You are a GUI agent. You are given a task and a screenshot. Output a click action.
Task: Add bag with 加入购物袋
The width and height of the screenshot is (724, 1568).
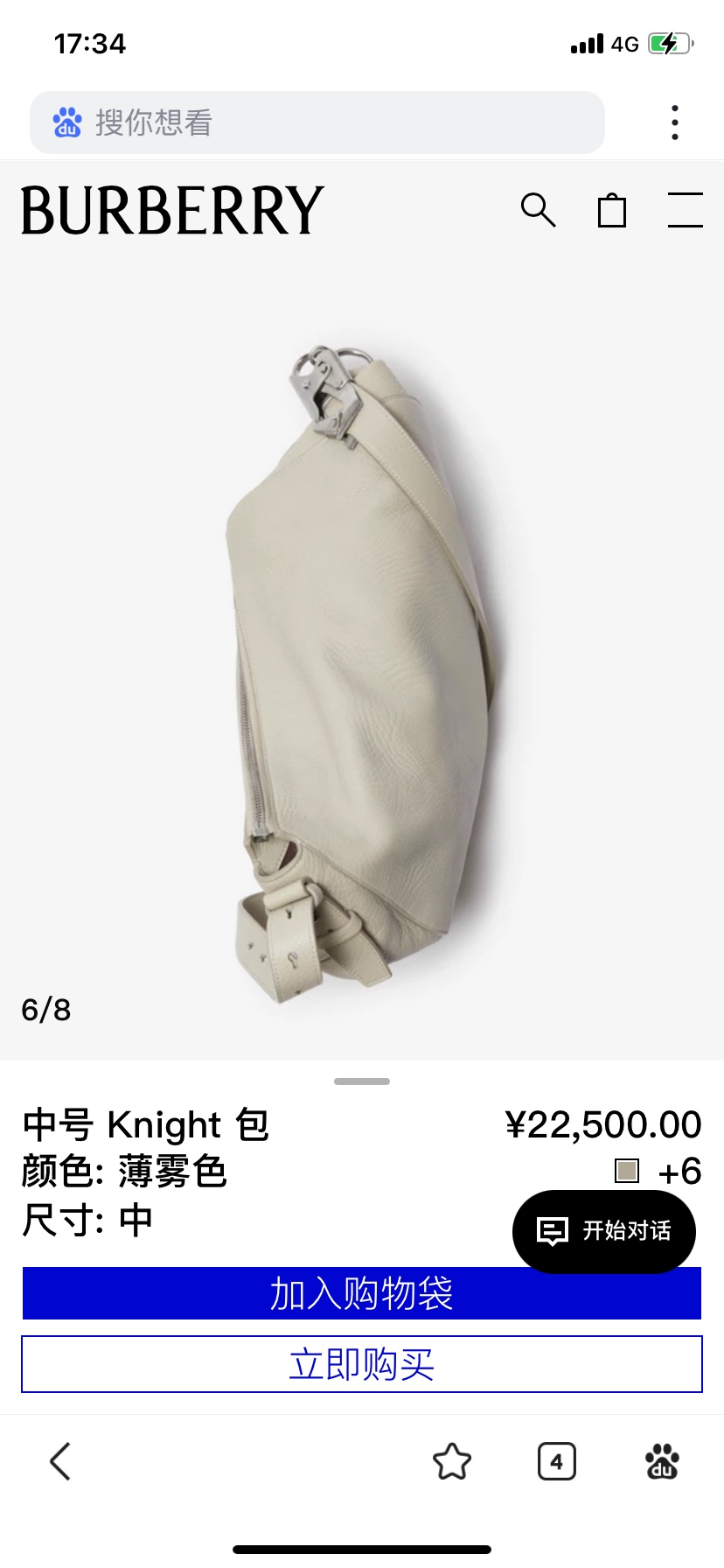(x=362, y=1293)
